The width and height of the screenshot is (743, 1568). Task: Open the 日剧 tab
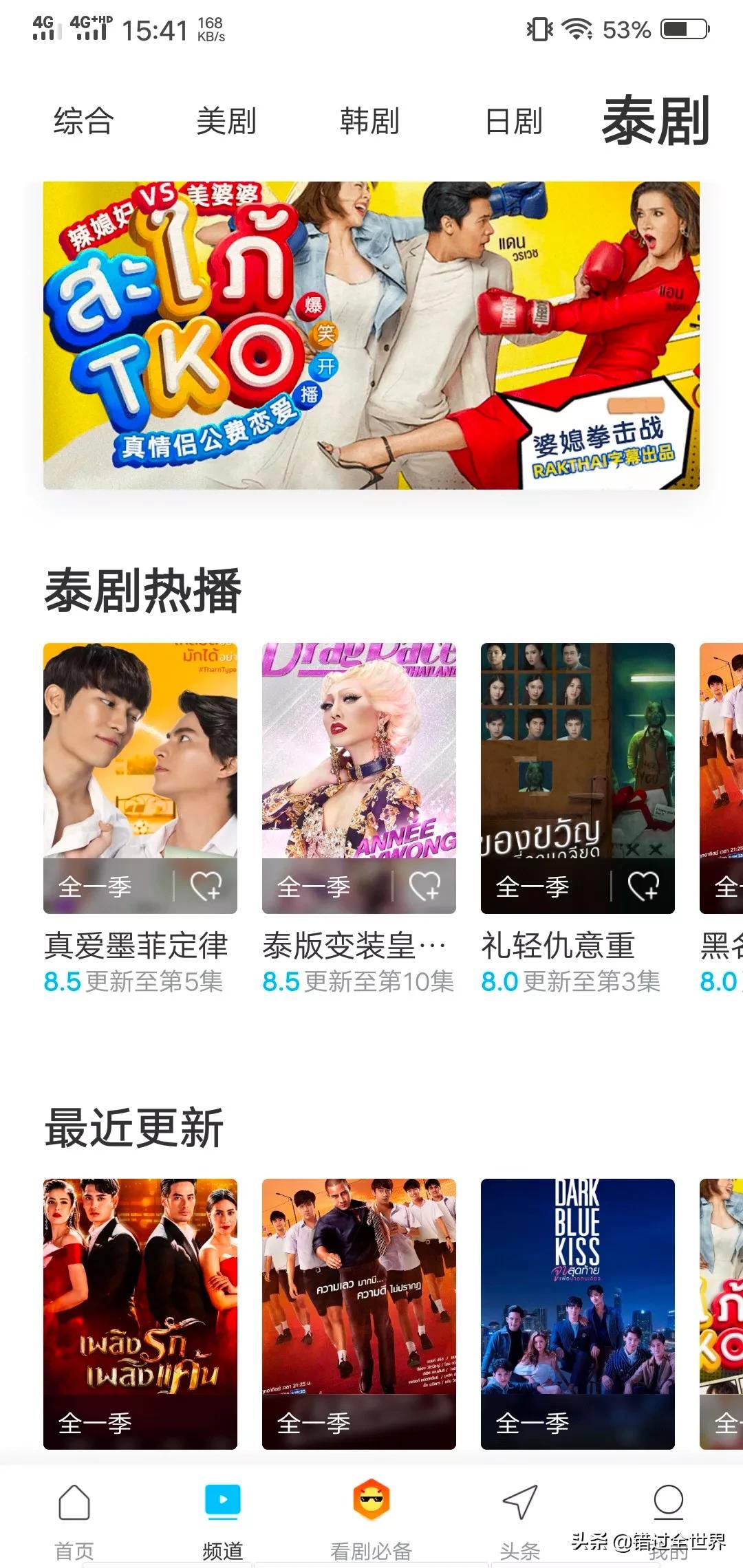(513, 122)
